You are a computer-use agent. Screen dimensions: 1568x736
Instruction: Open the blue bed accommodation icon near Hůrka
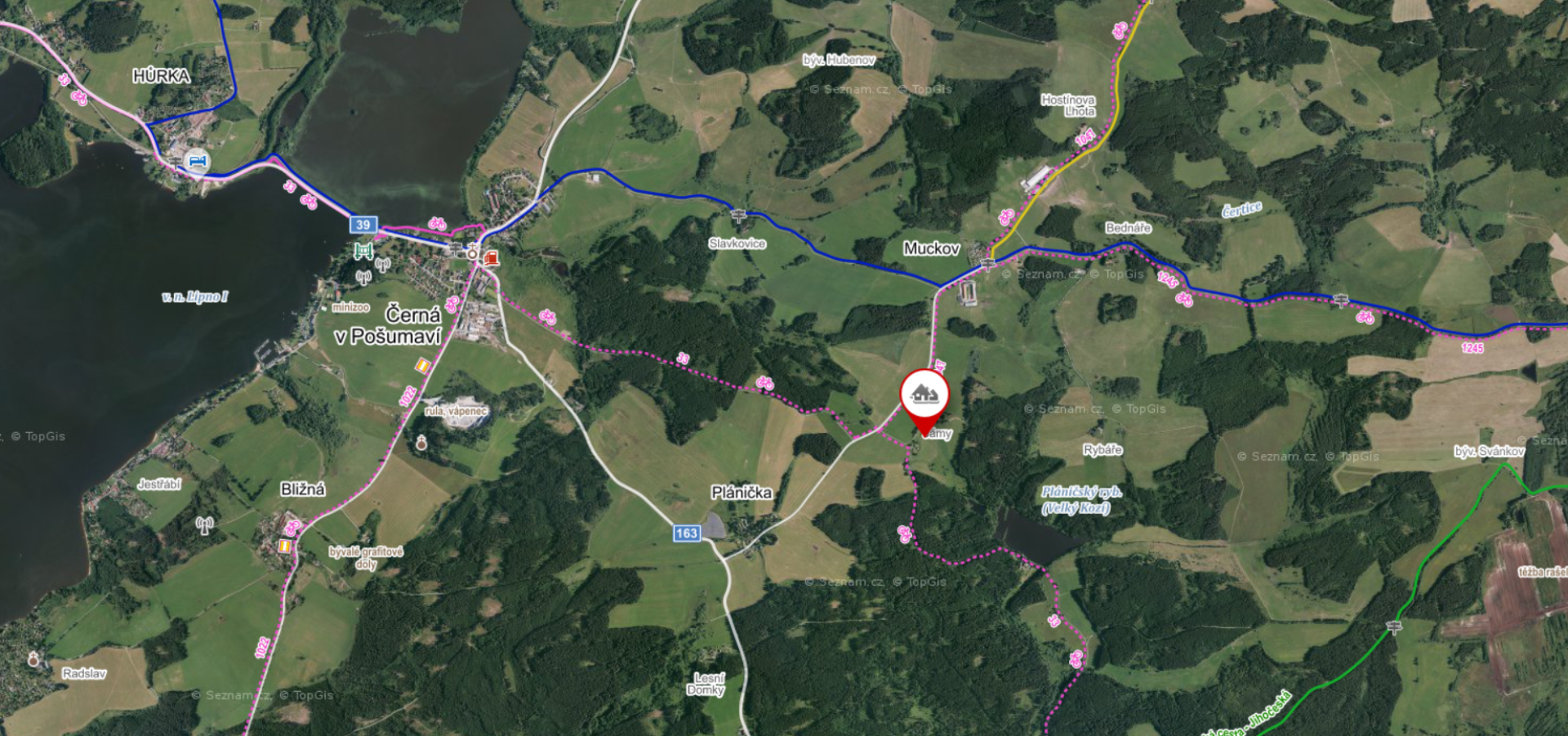pyautogui.click(x=198, y=161)
